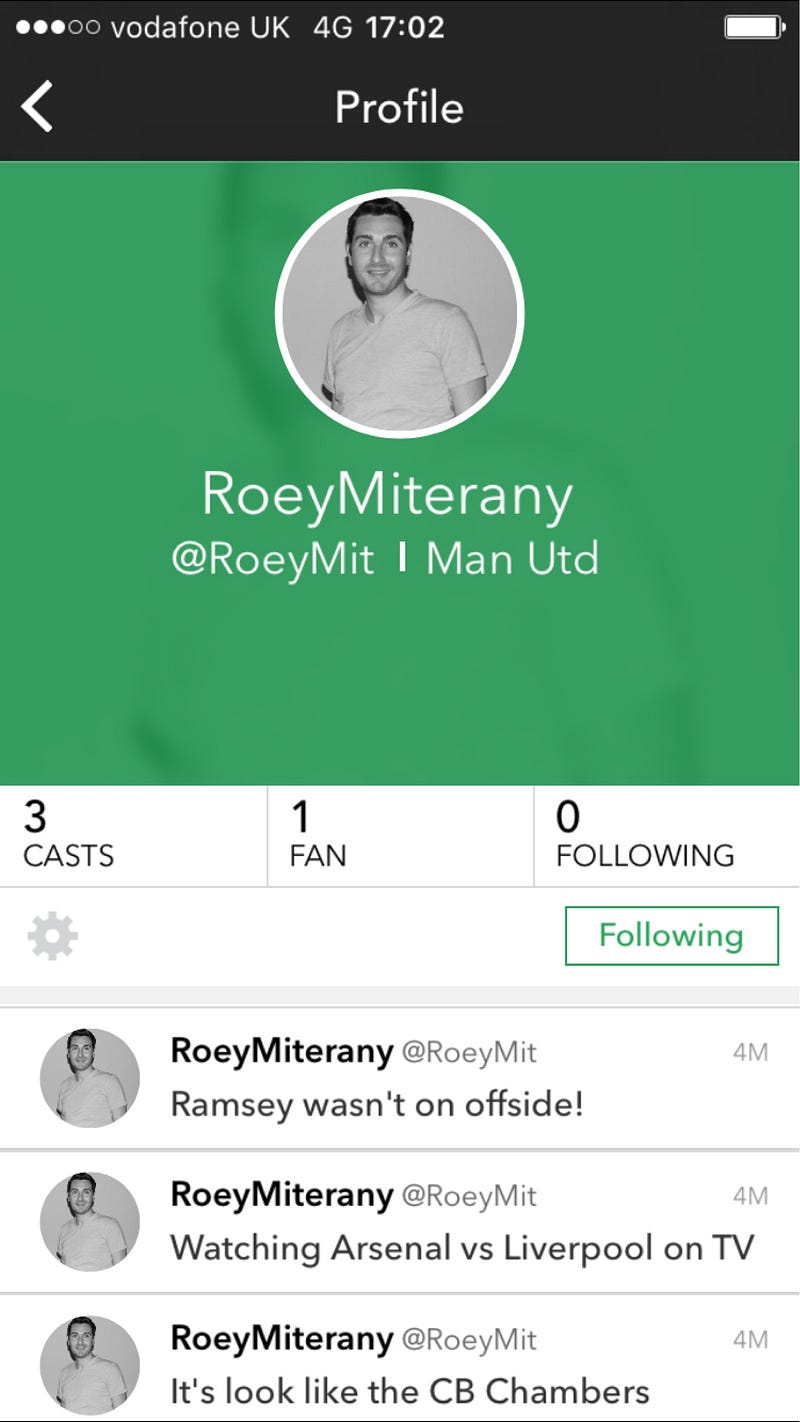Tap the Following button
This screenshot has width=800, height=1422.
(671, 936)
